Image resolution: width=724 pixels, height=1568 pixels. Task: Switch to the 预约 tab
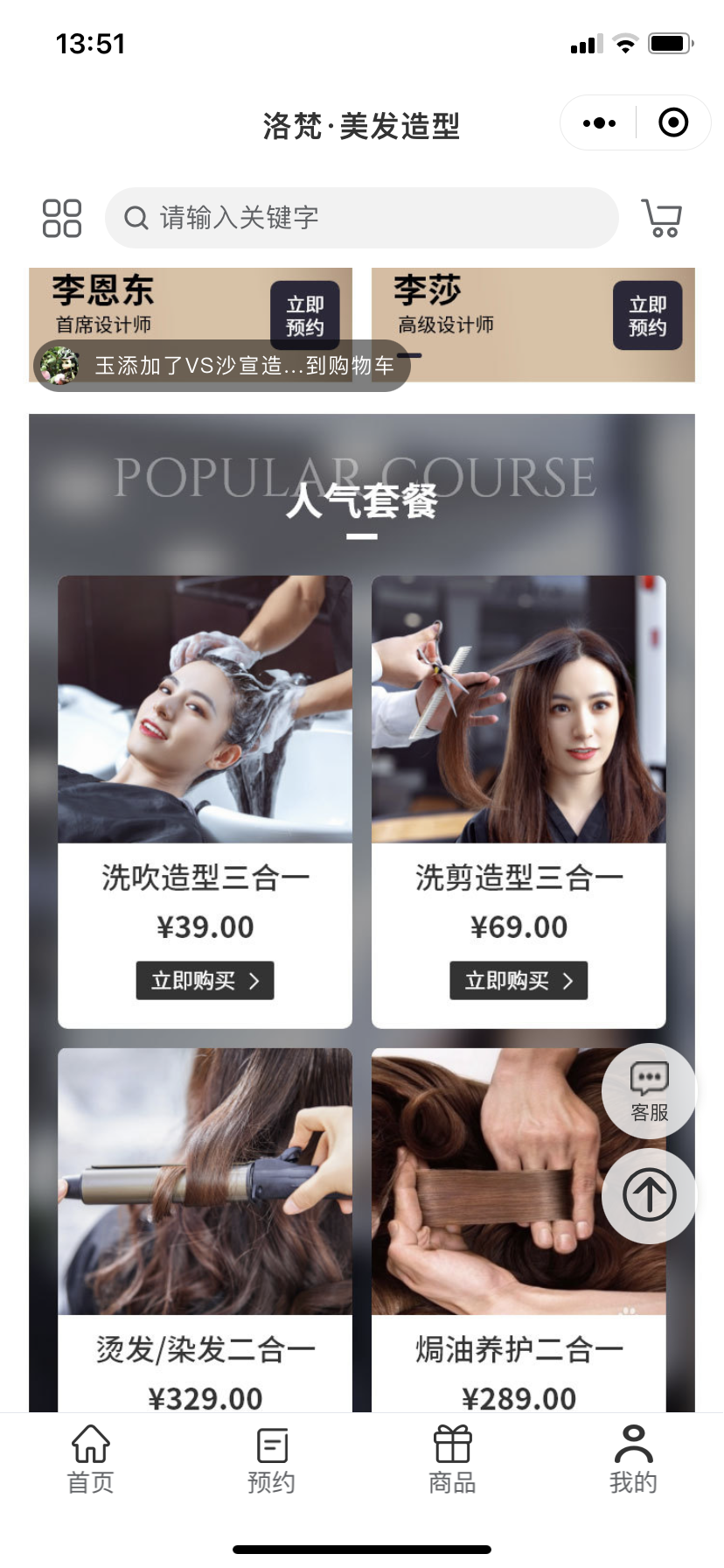coord(272,1459)
